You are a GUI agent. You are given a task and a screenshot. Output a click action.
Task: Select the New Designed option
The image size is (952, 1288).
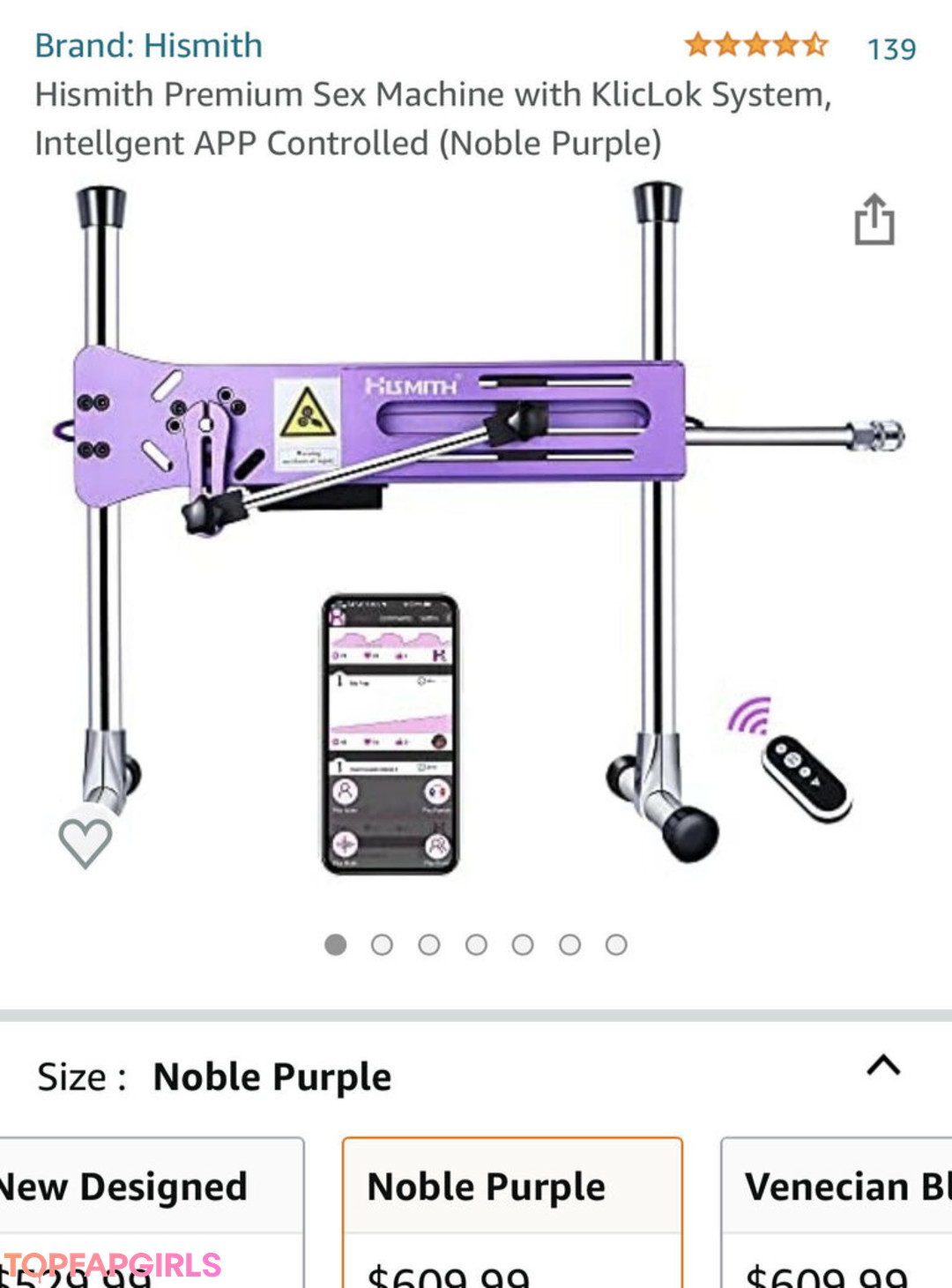click(150, 1208)
